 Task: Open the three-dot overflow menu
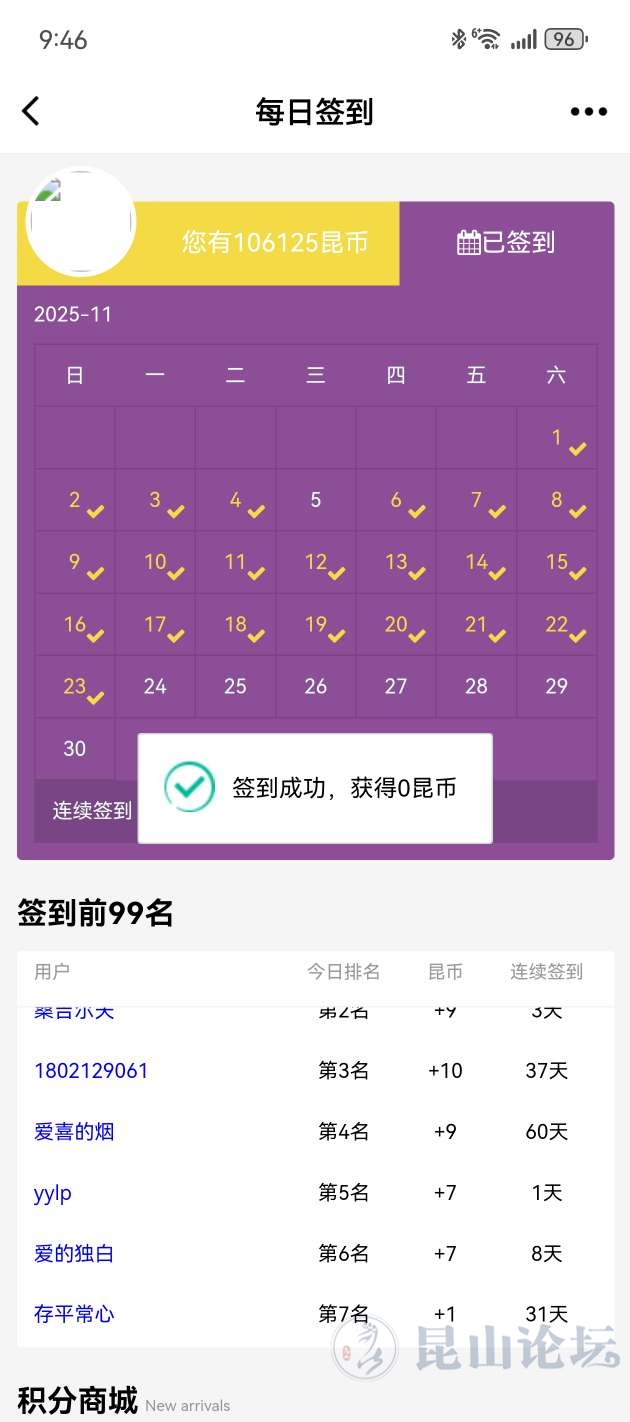(x=588, y=111)
